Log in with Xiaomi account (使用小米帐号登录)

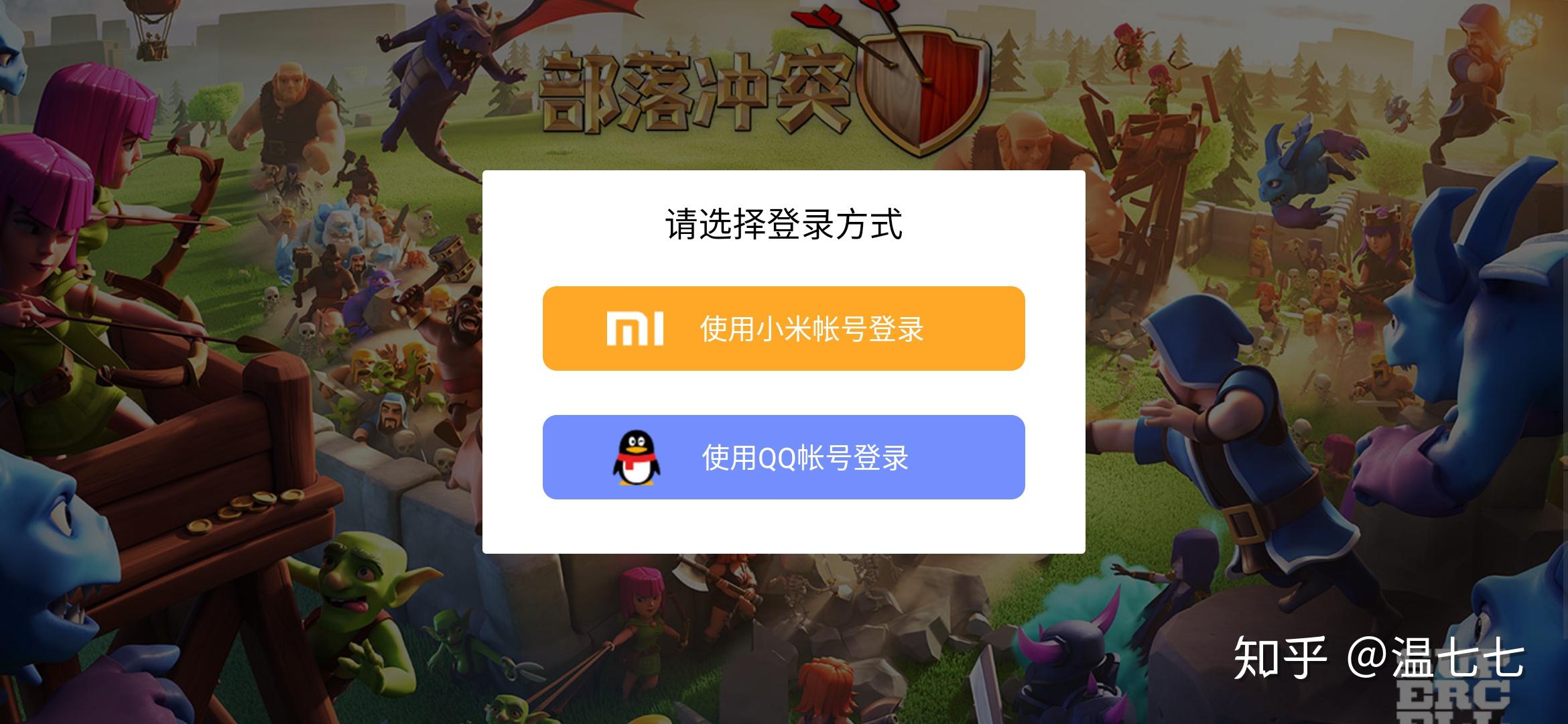point(783,328)
